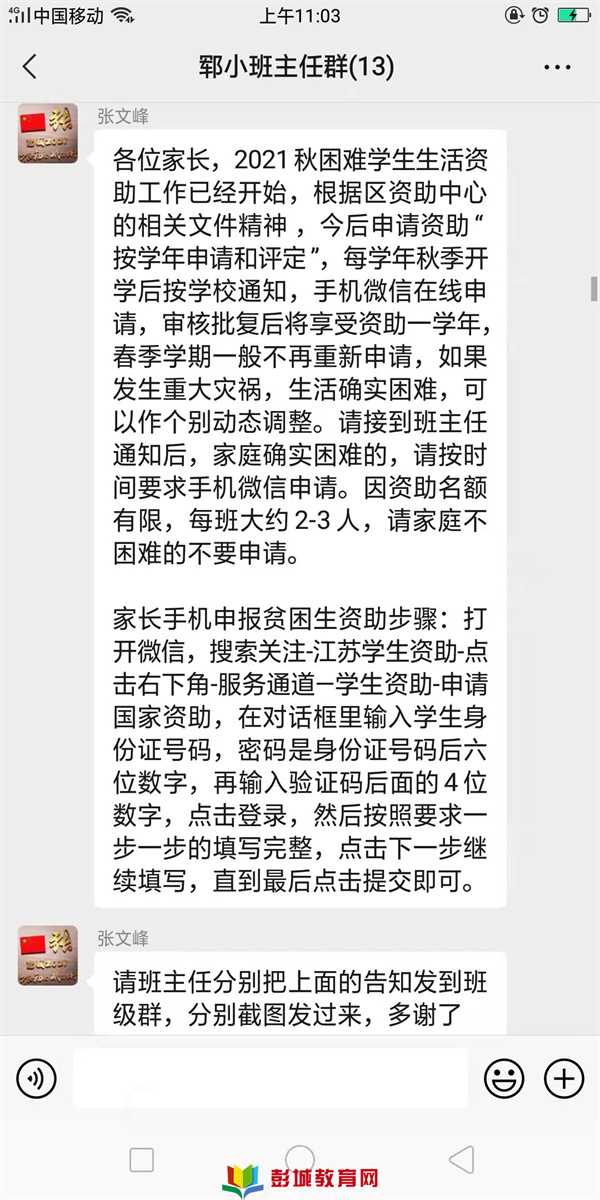This screenshot has height=1200, width=600.
Task: Open the plus attachment menu
Action: pos(564,1078)
